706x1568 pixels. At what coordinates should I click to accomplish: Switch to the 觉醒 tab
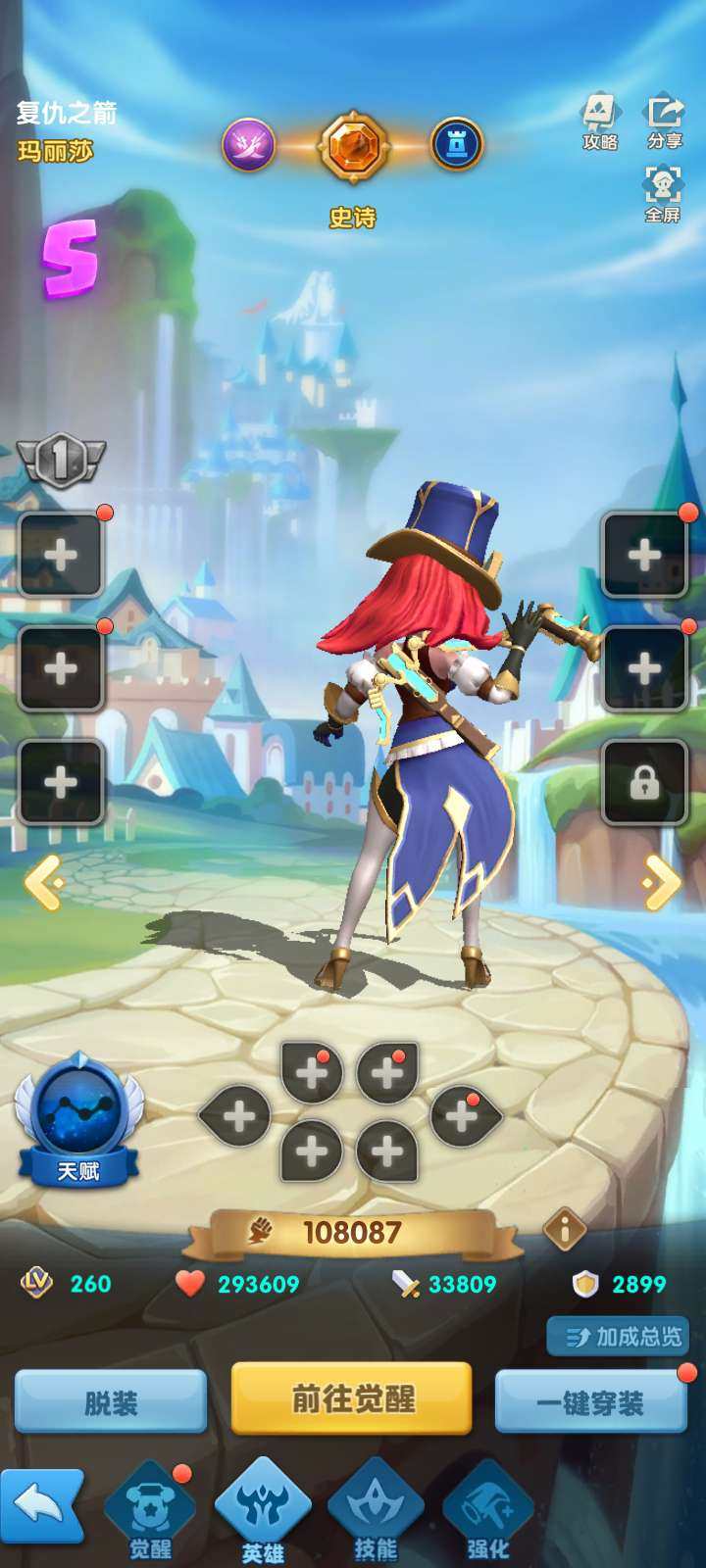150,1511
